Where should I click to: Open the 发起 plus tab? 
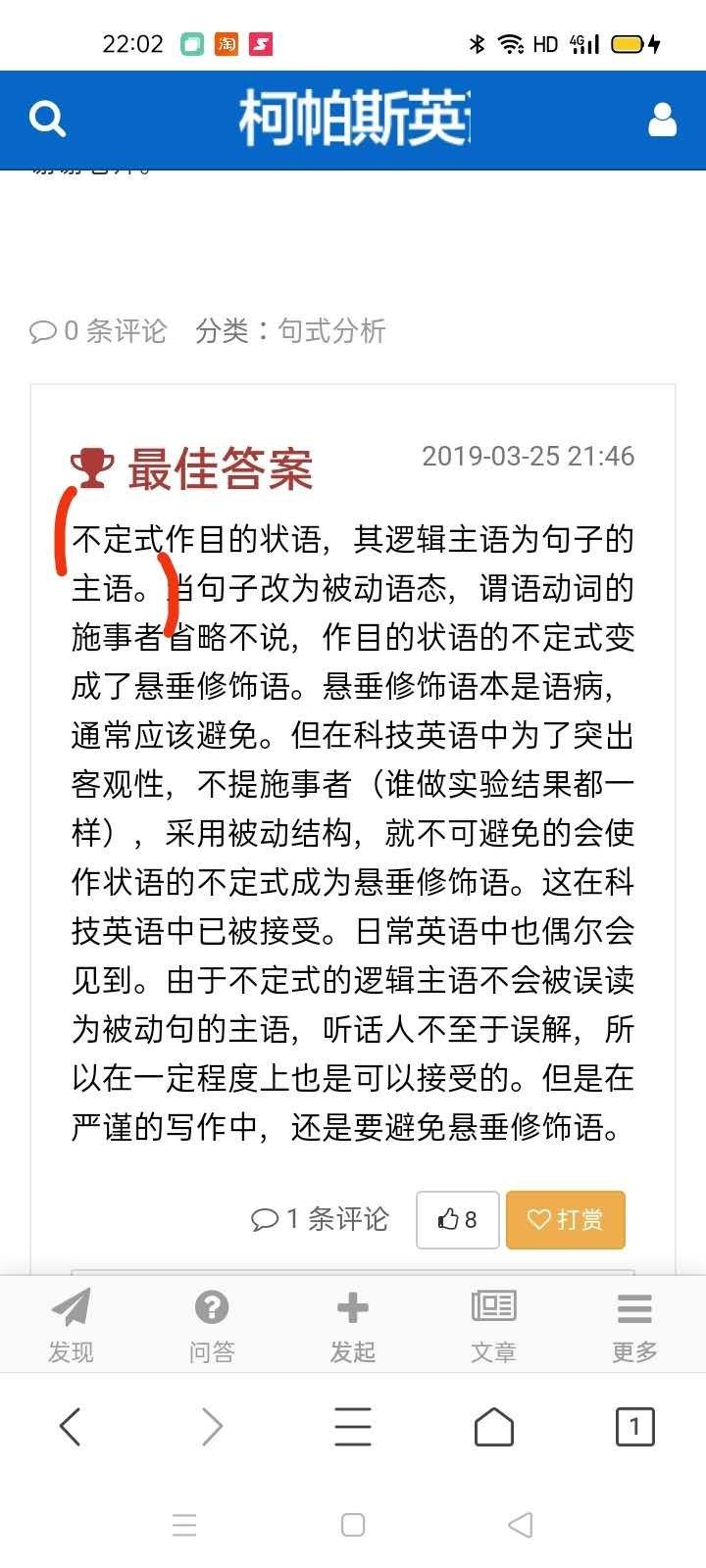353,1325
